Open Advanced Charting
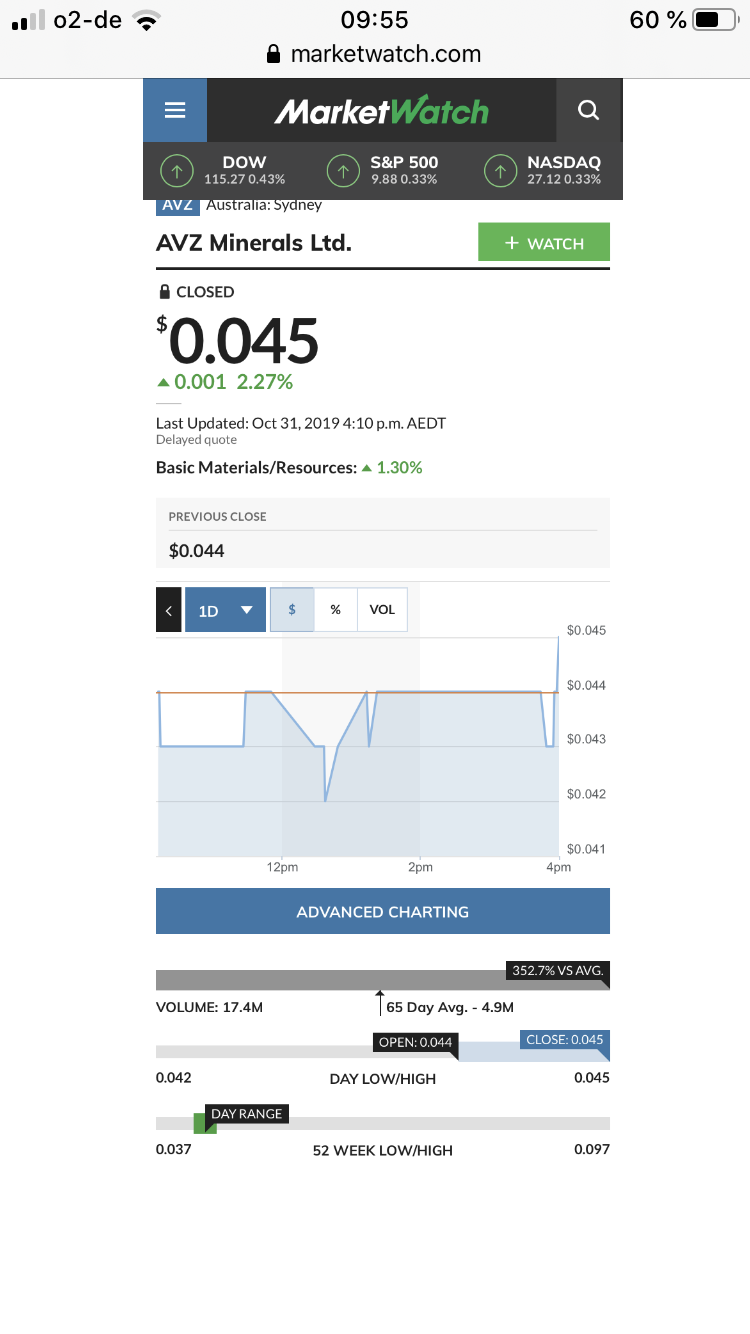The height and width of the screenshot is (1334, 750). [x=383, y=911]
